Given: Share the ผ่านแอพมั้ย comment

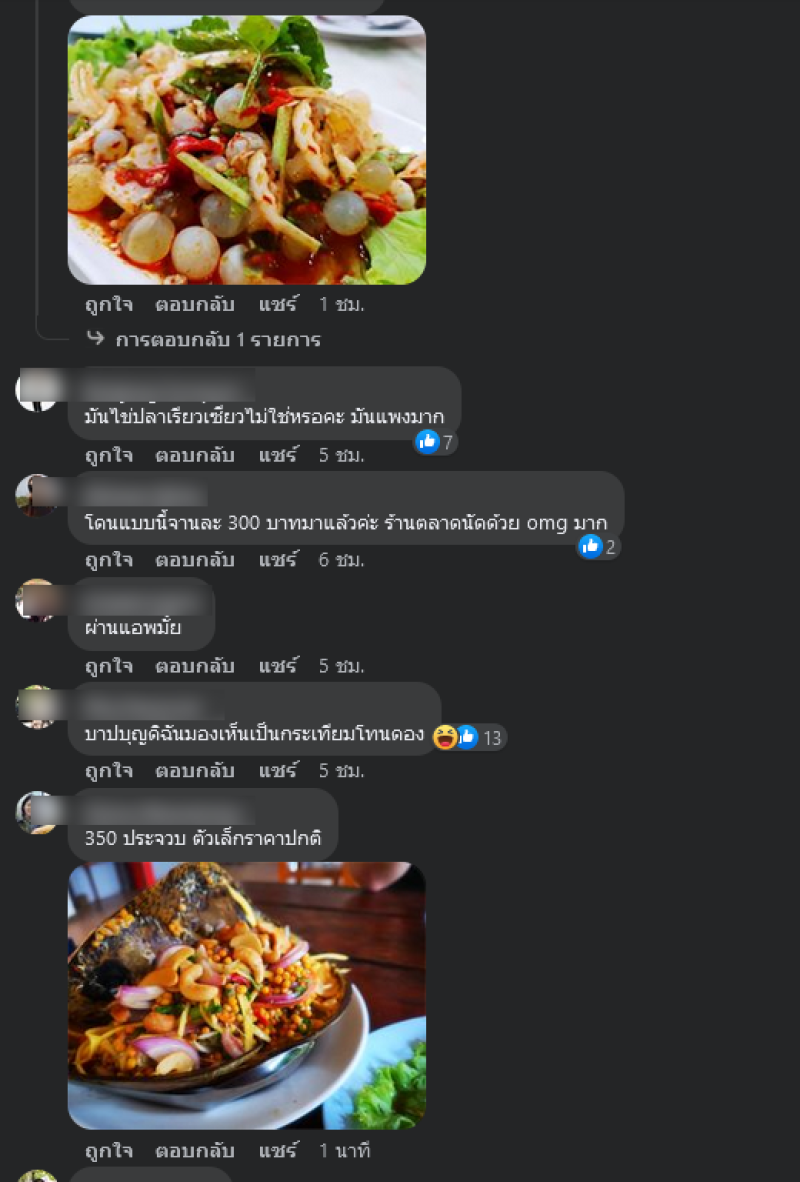Looking at the screenshot, I should pos(278,666).
